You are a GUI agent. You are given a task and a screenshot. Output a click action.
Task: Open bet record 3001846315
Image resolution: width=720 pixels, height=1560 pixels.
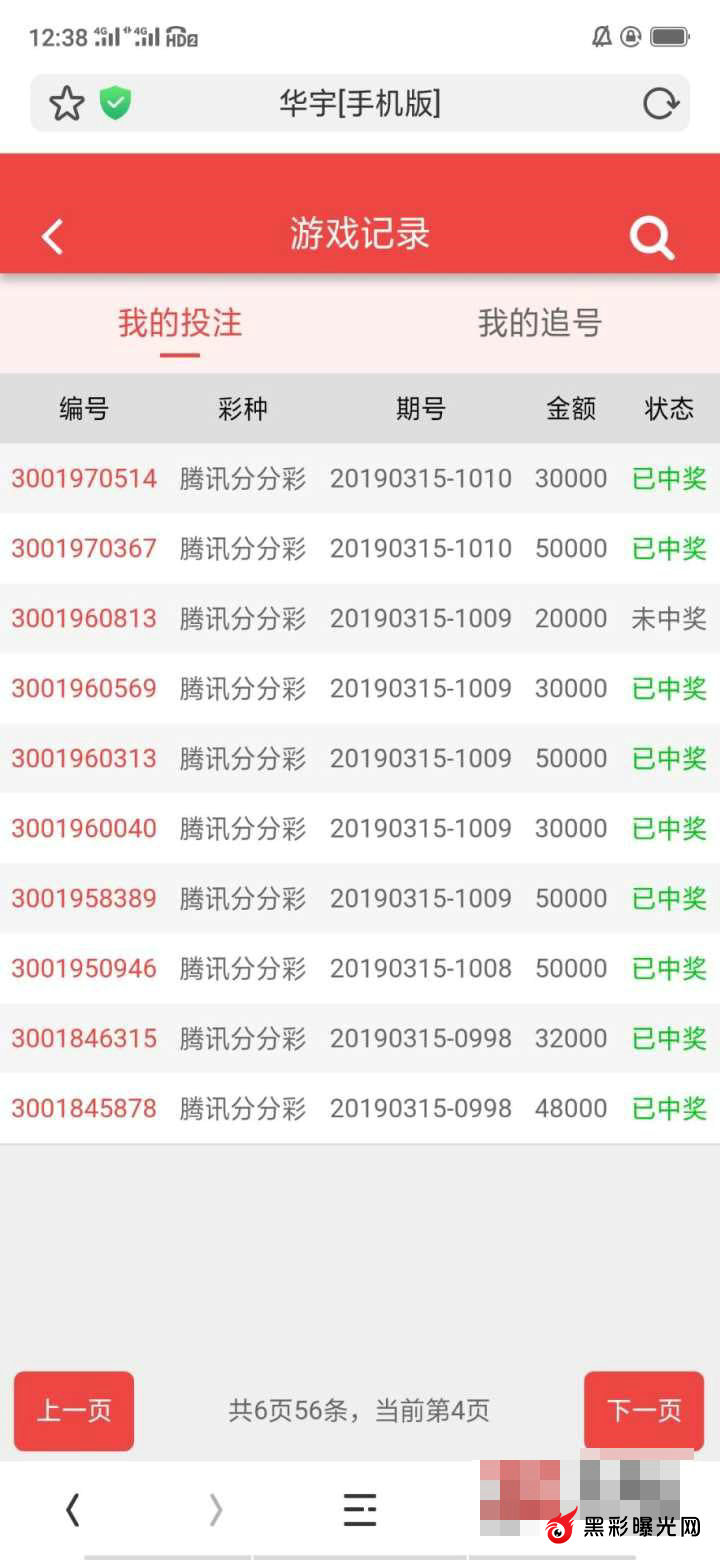pos(84,1039)
